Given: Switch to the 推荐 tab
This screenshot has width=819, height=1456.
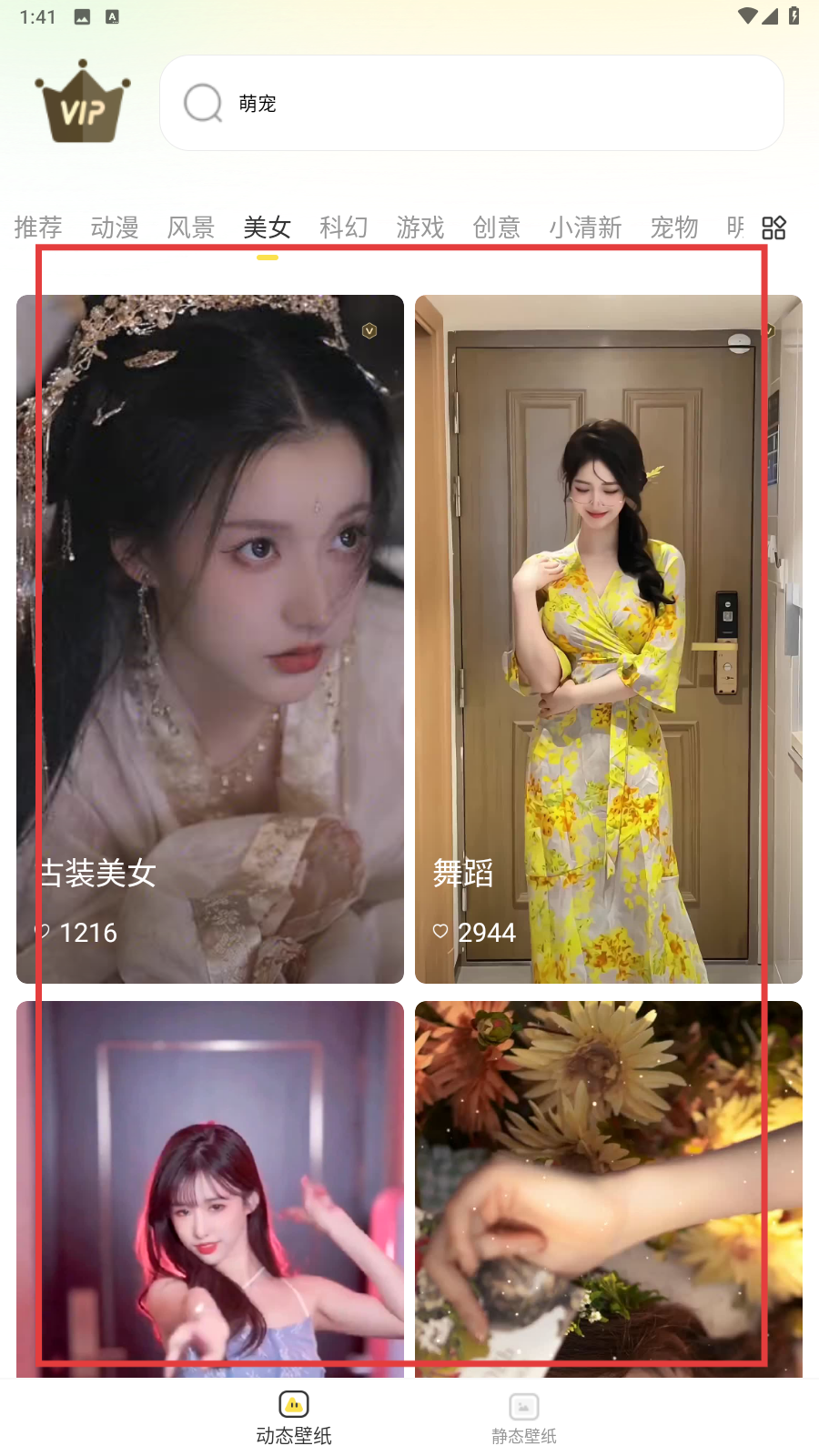Looking at the screenshot, I should coord(38,227).
